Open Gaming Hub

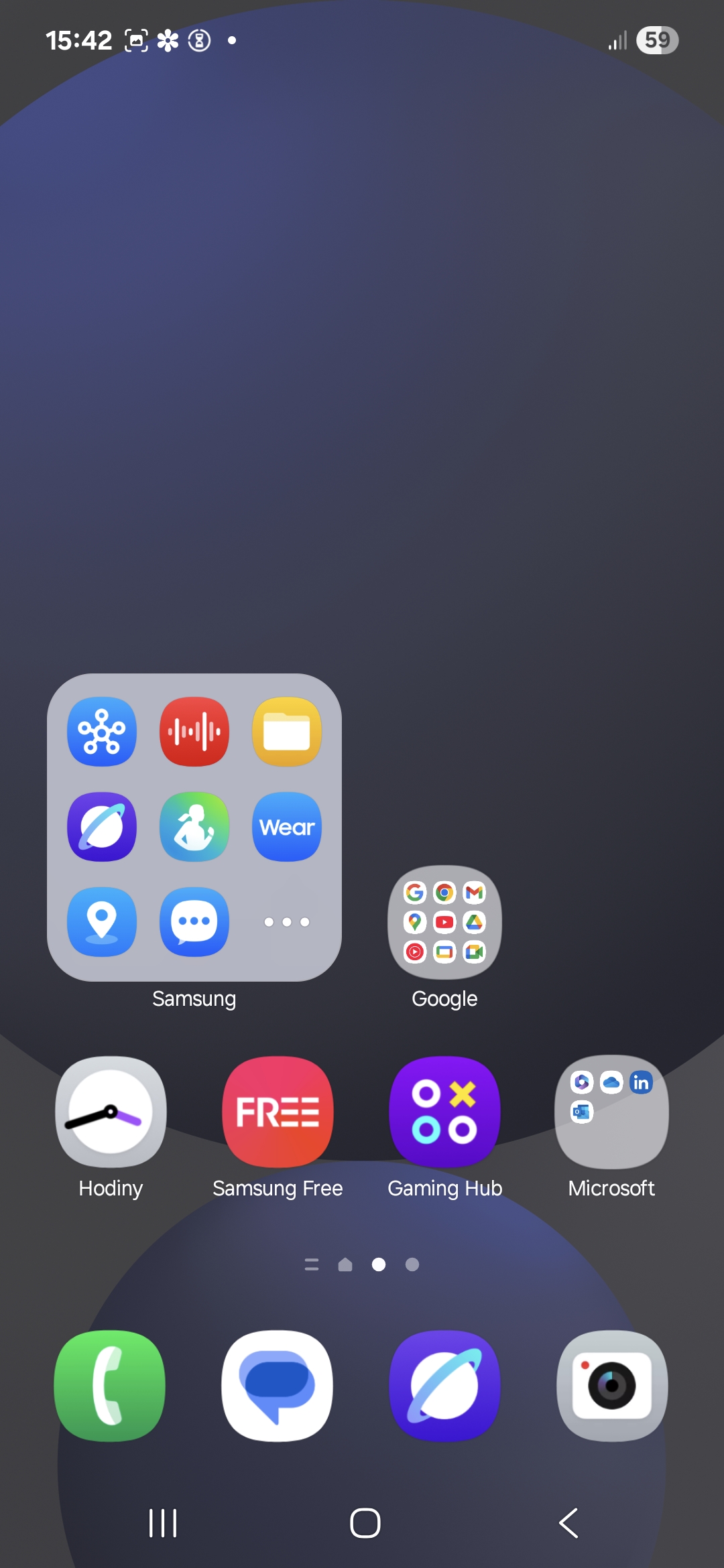pyautogui.click(x=444, y=1112)
